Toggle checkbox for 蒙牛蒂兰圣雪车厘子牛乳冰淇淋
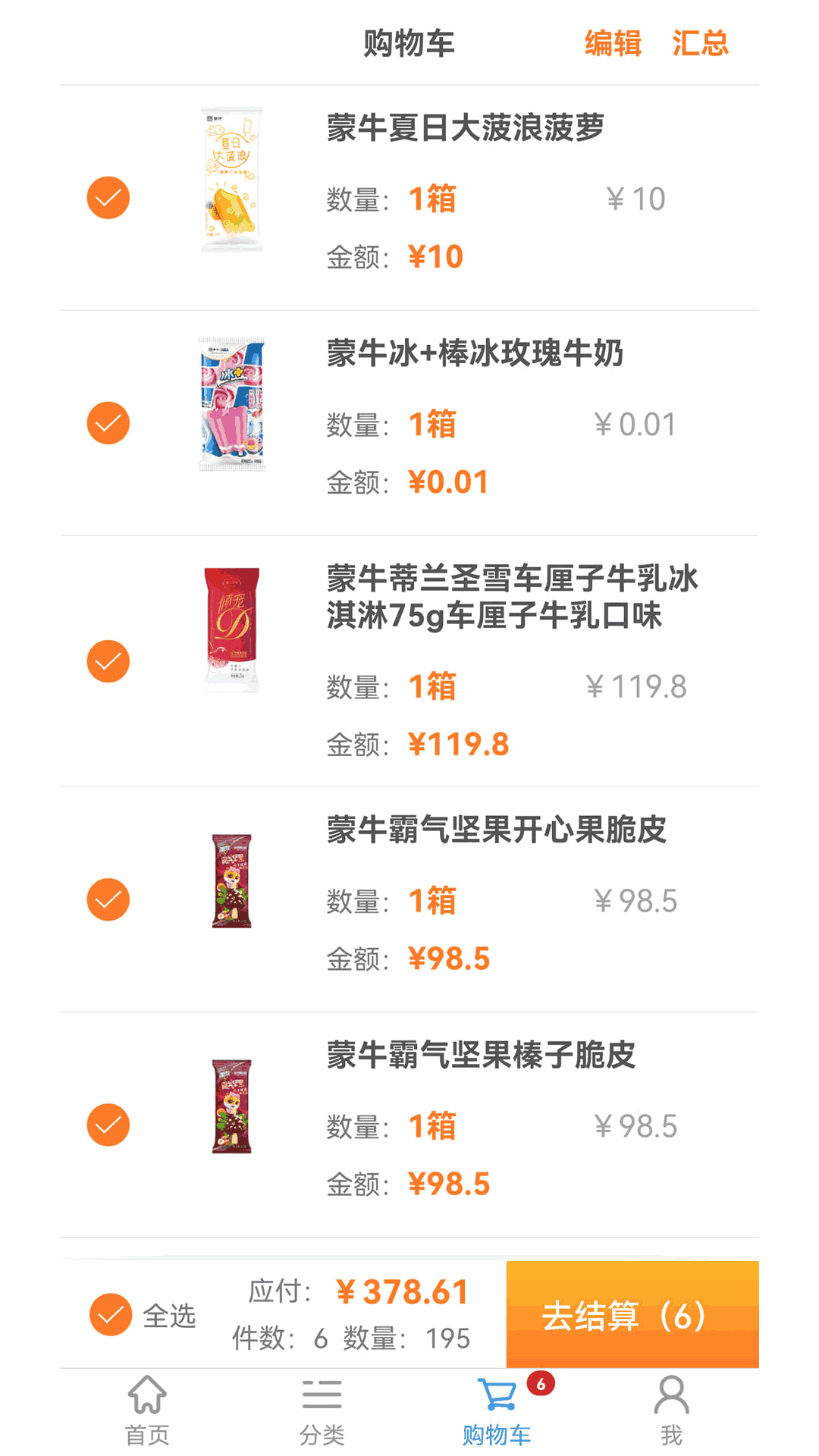The width and height of the screenshot is (819, 1456). 108,661
